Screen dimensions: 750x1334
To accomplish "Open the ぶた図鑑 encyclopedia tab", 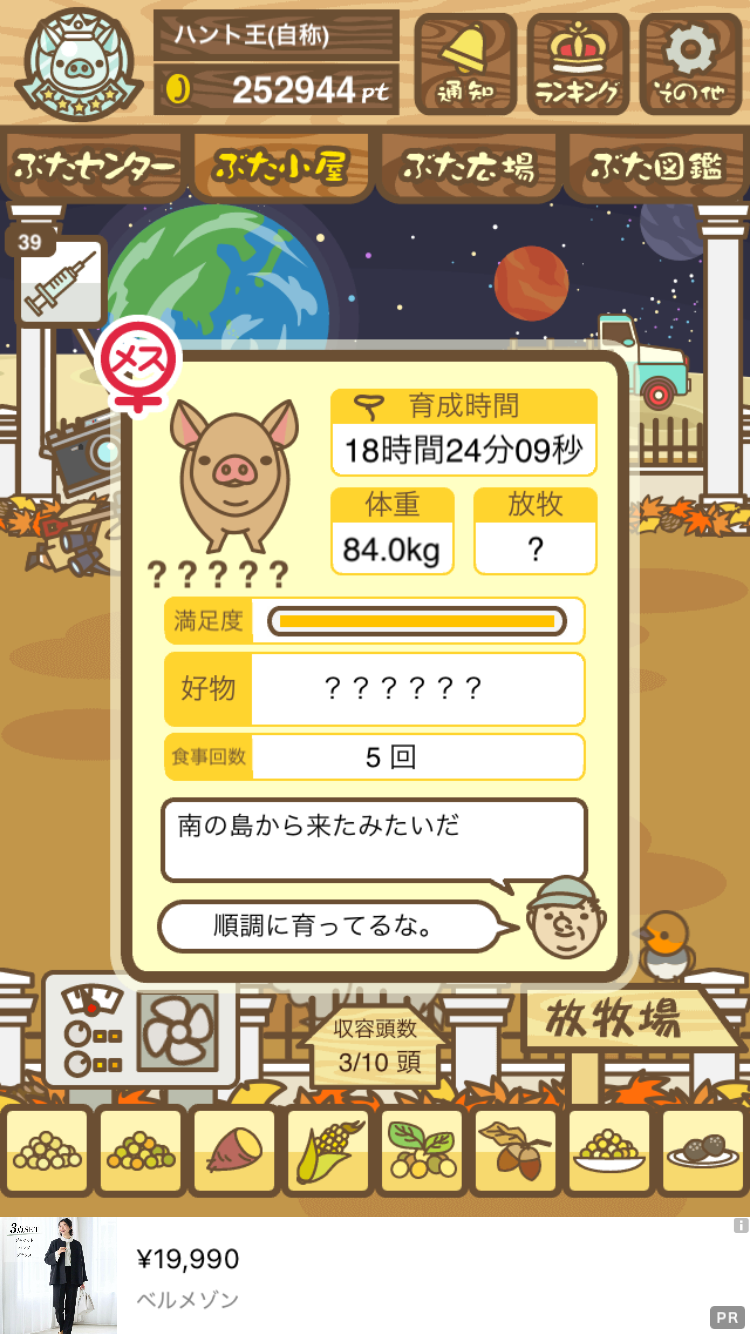I will pyautogui.click(x=656, y=167).
